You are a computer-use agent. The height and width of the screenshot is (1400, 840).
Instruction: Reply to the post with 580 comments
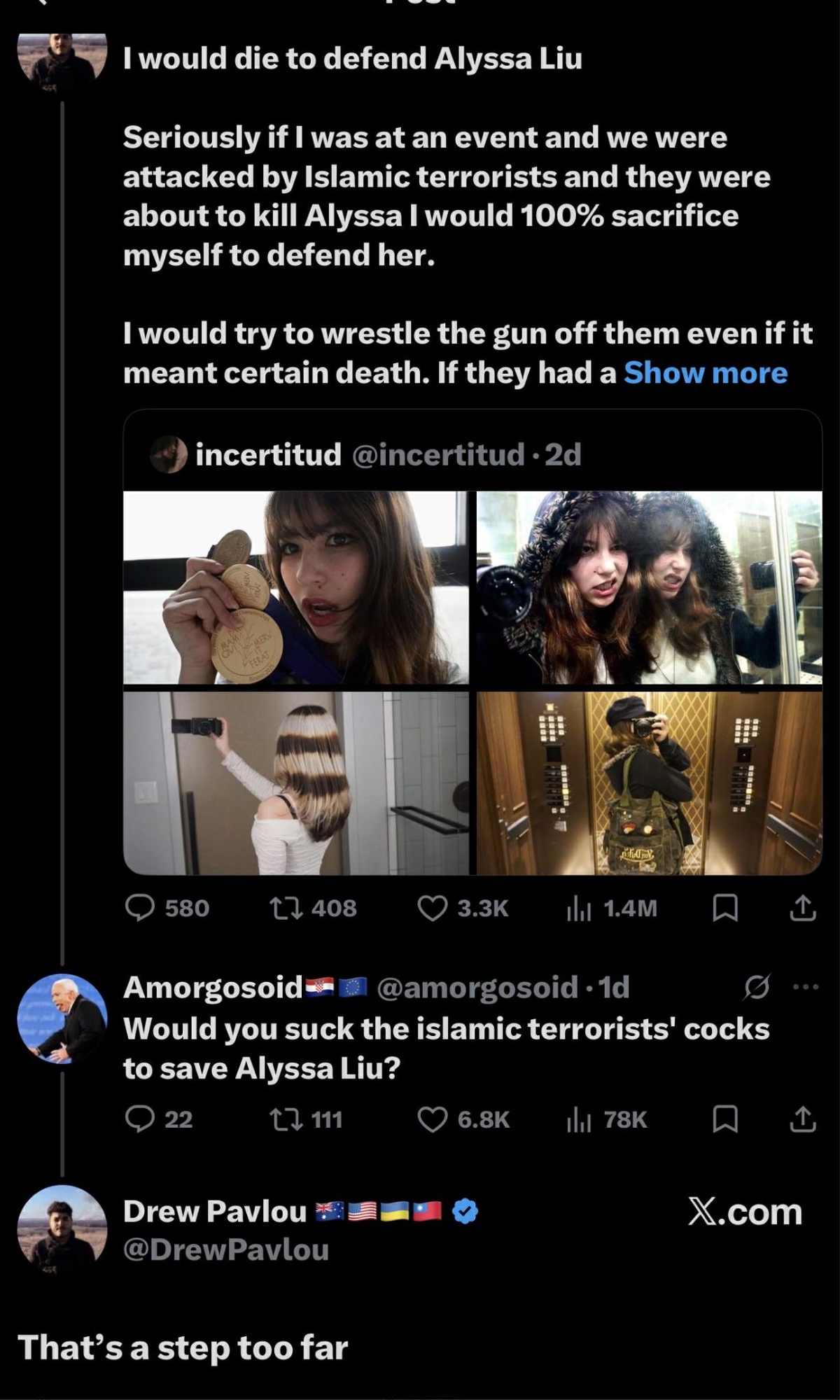140,908
